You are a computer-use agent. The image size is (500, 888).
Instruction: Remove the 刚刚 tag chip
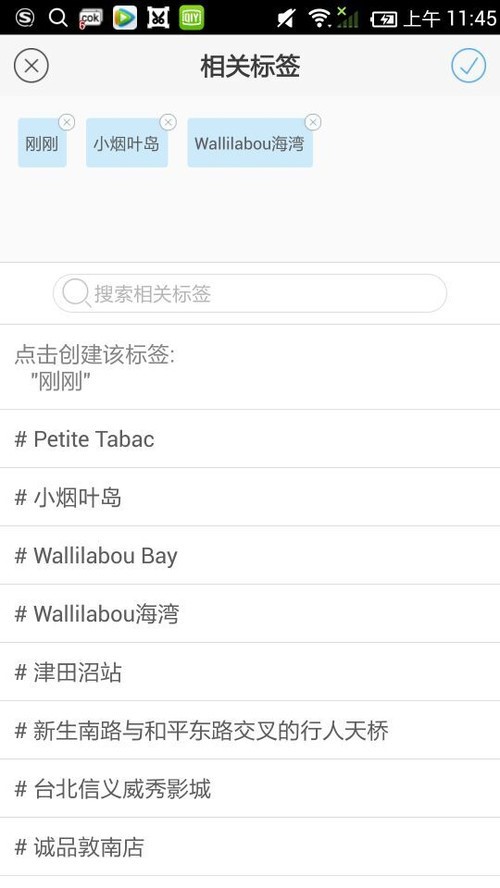[x=66, y=122]
